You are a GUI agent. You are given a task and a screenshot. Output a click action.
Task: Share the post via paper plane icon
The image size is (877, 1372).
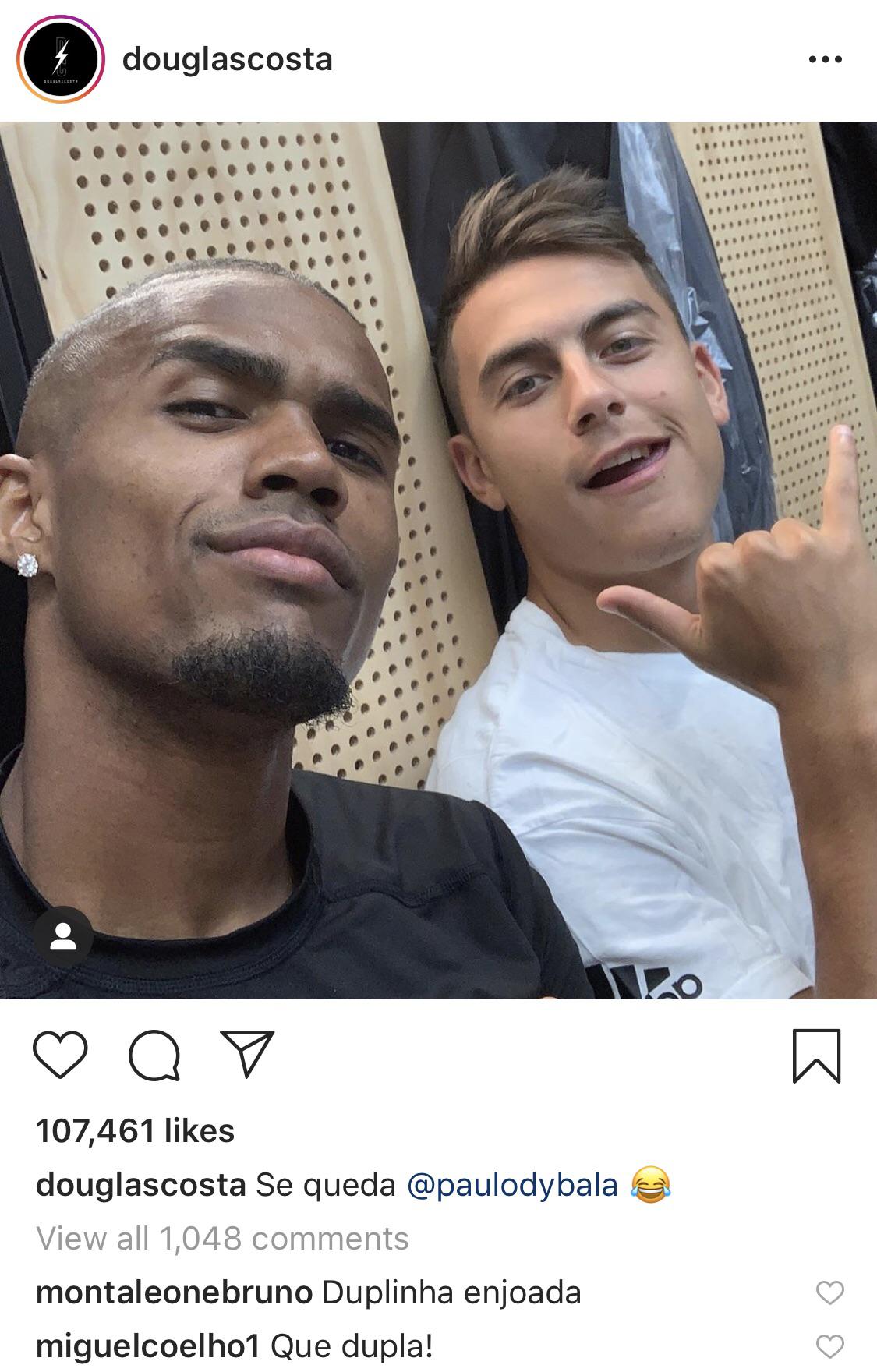coord(247,1054)
